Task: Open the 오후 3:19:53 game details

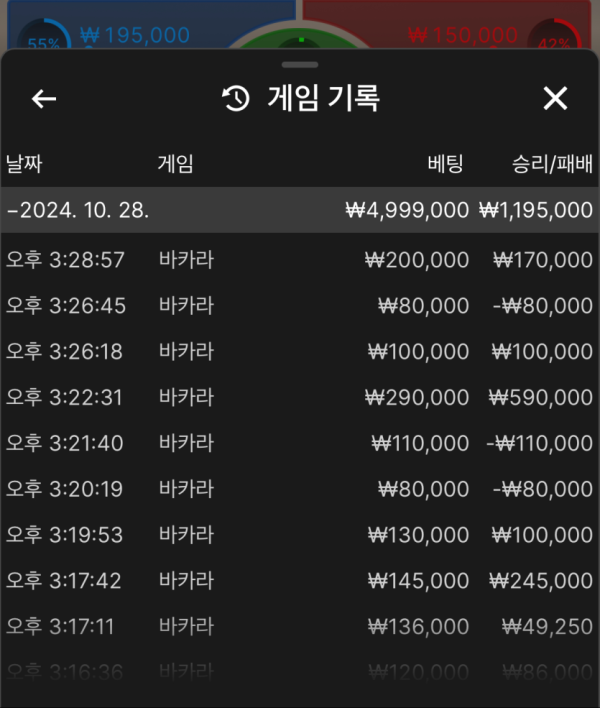Action: (x=300, y=535)
